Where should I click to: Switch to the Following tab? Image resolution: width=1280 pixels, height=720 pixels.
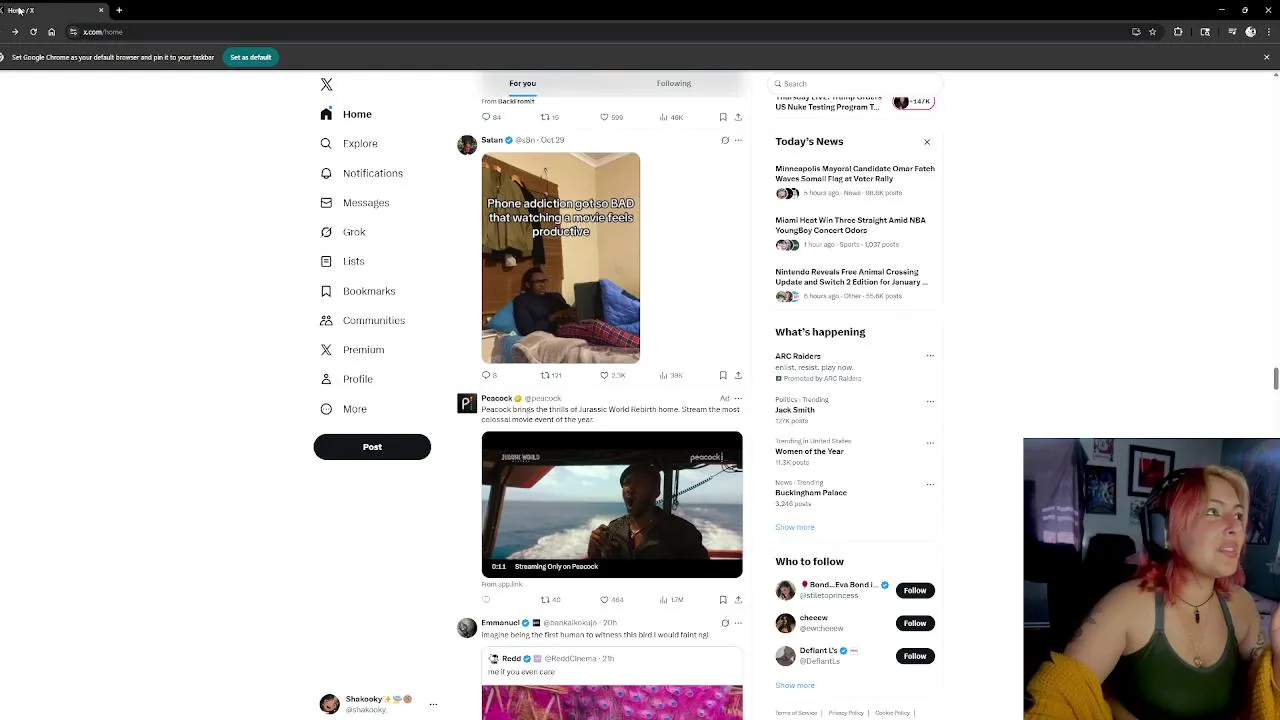673,83
